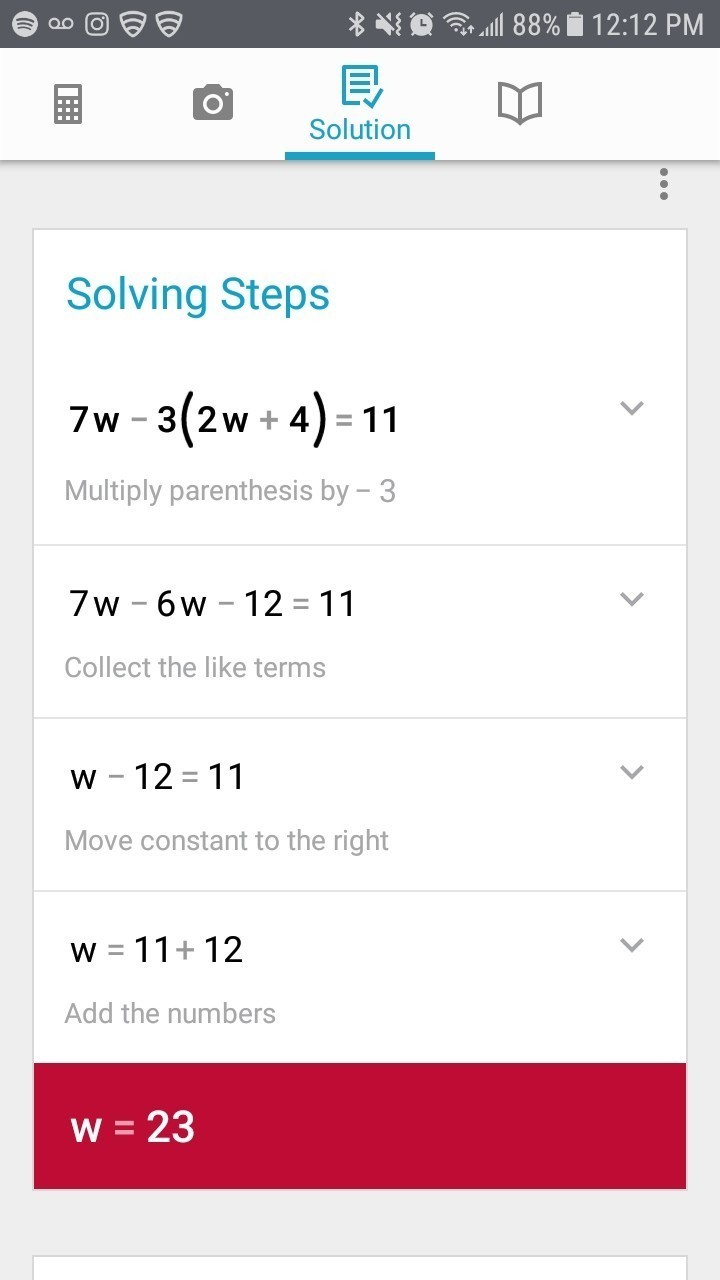Expand the 'Move constant to the right' step
720x1280 pixels.
(x=631, y=772)
